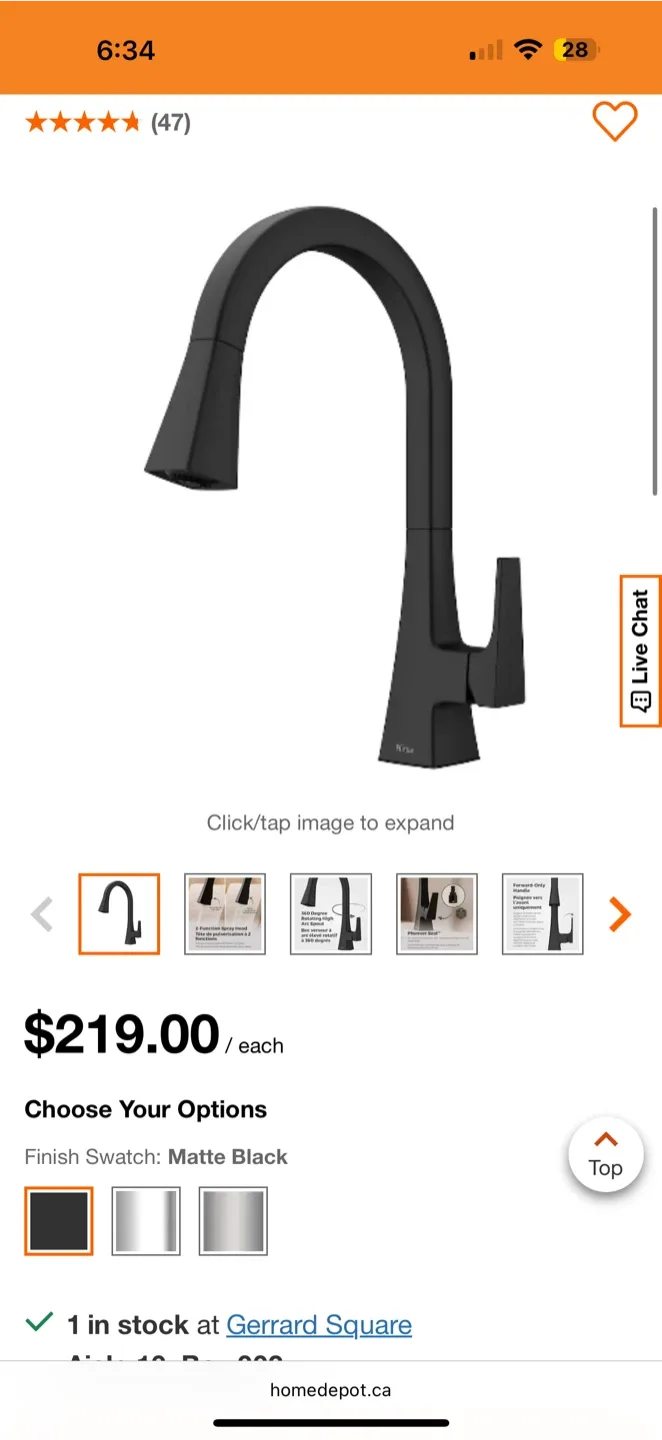Add the faucet to favorites with heart icon

(x=614, y=121)
